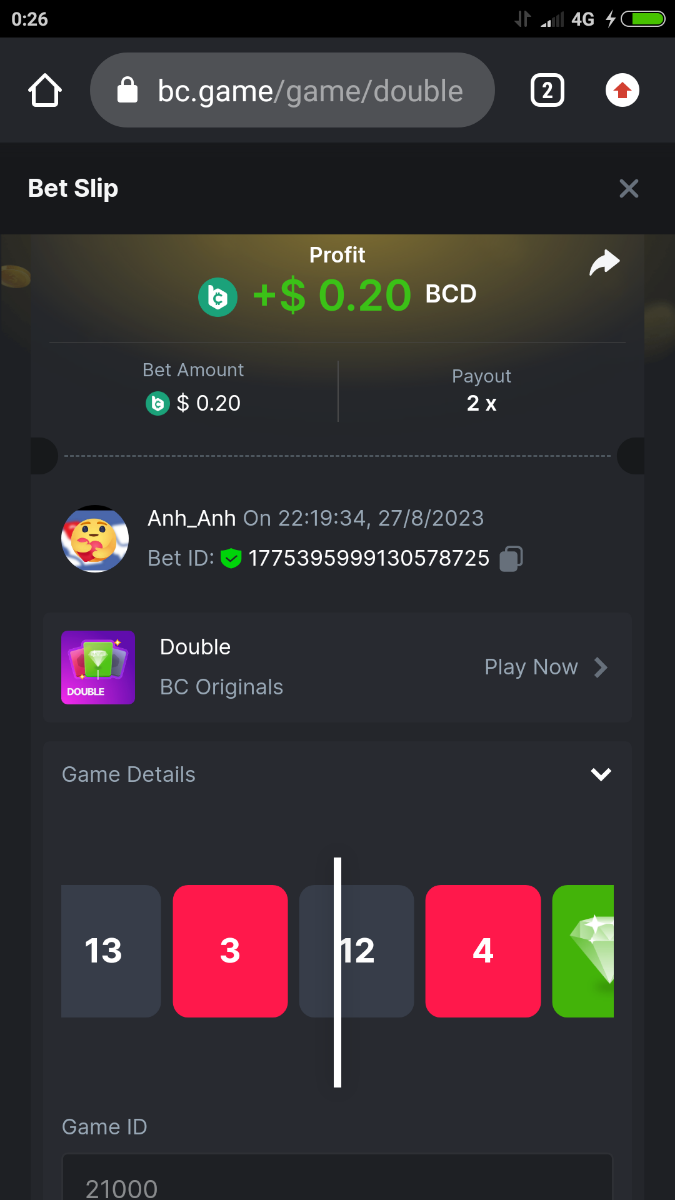
Task: Tap the bc.game address bar
Action: (292, 91)
